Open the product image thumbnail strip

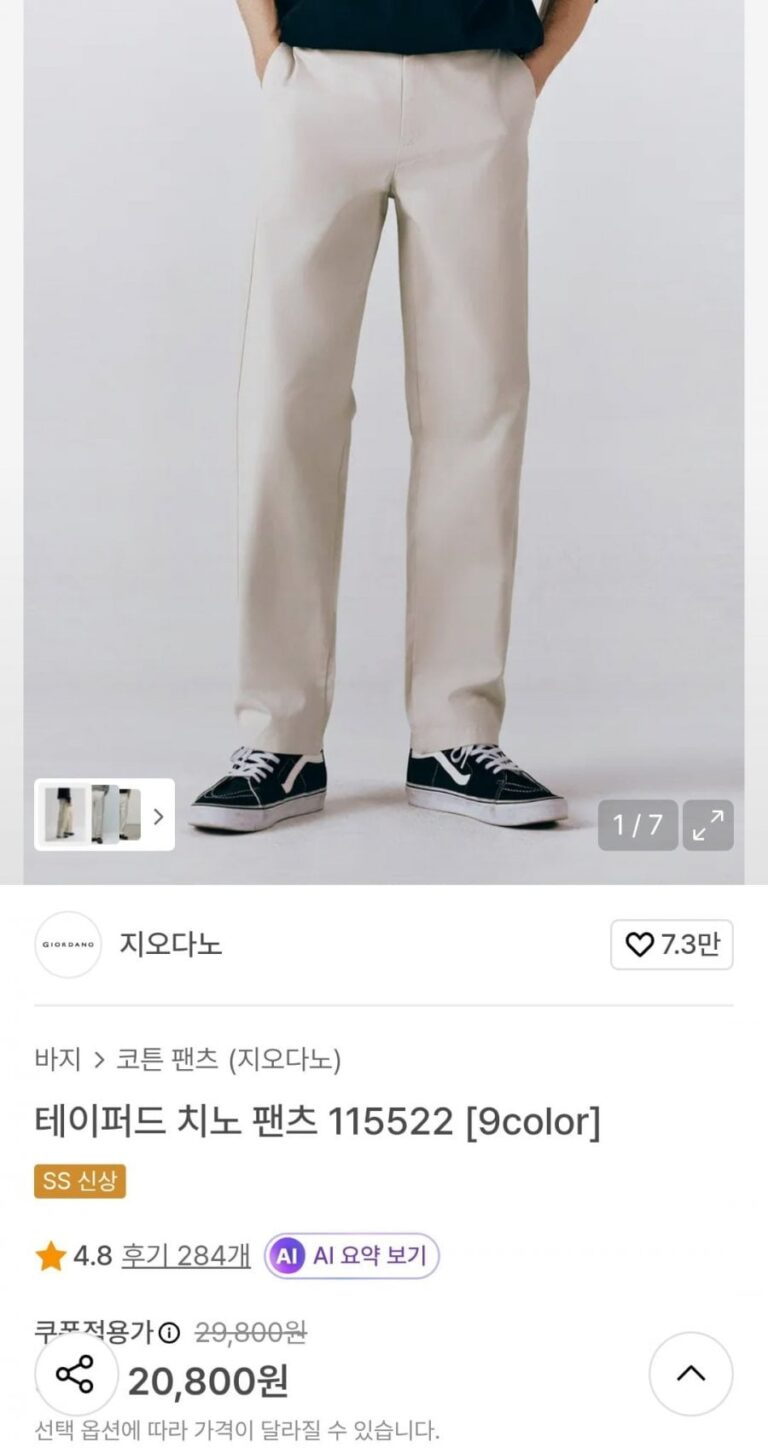104,815
